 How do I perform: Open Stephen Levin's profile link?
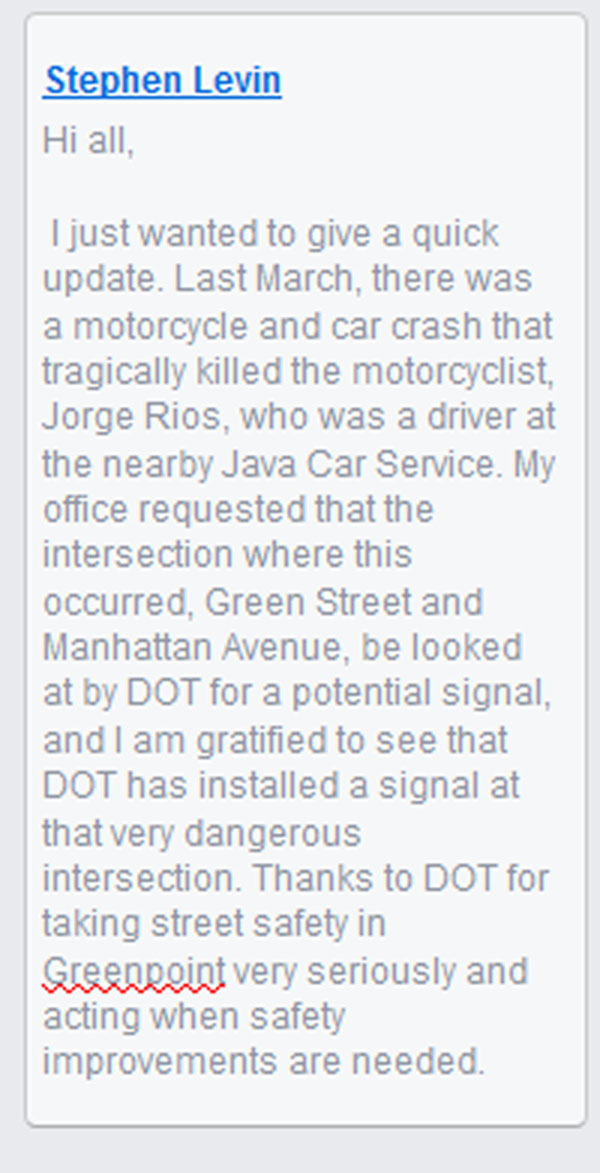[162, 80]
